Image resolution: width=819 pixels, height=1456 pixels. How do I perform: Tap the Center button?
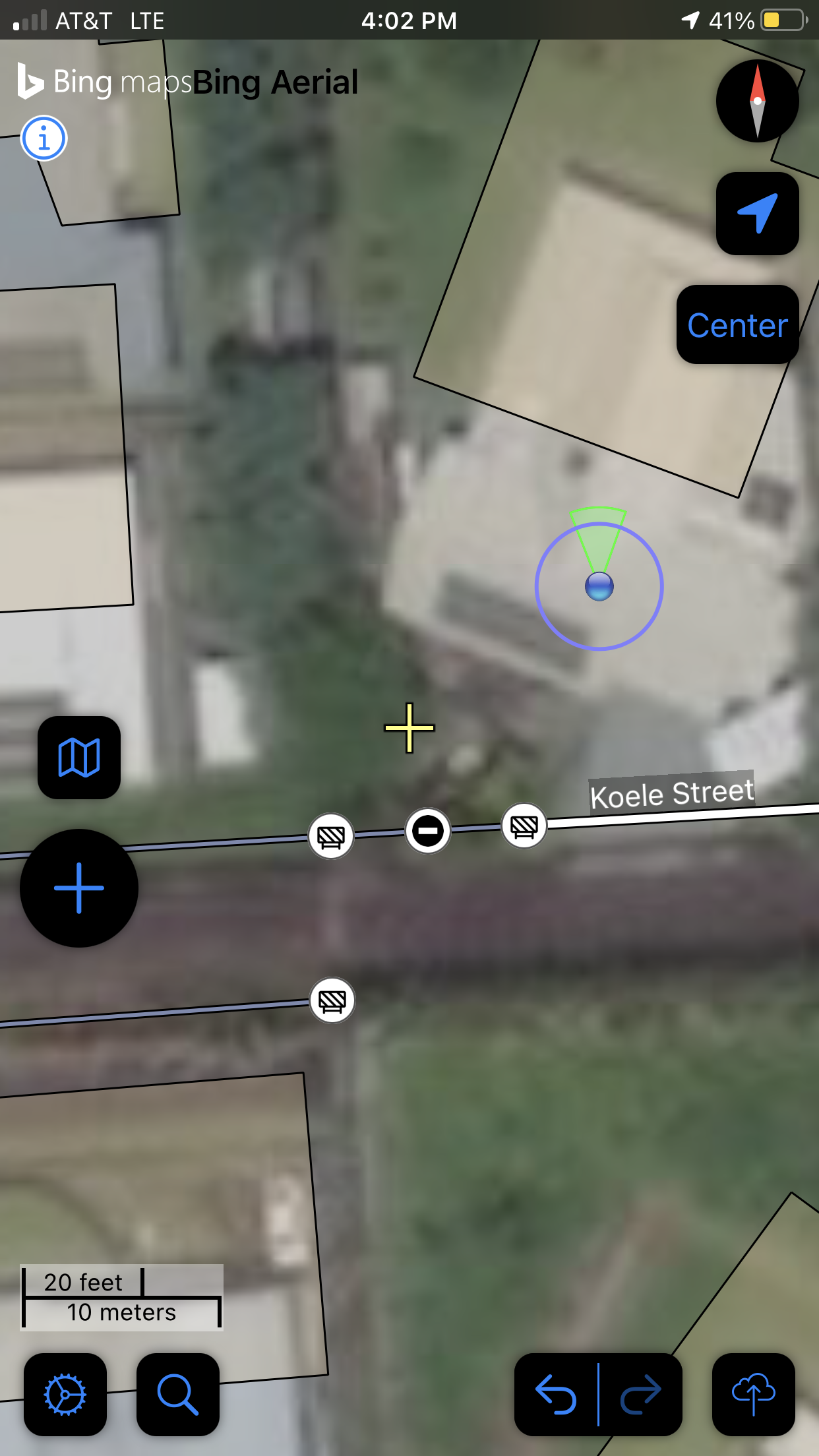[x=738, y=324]
